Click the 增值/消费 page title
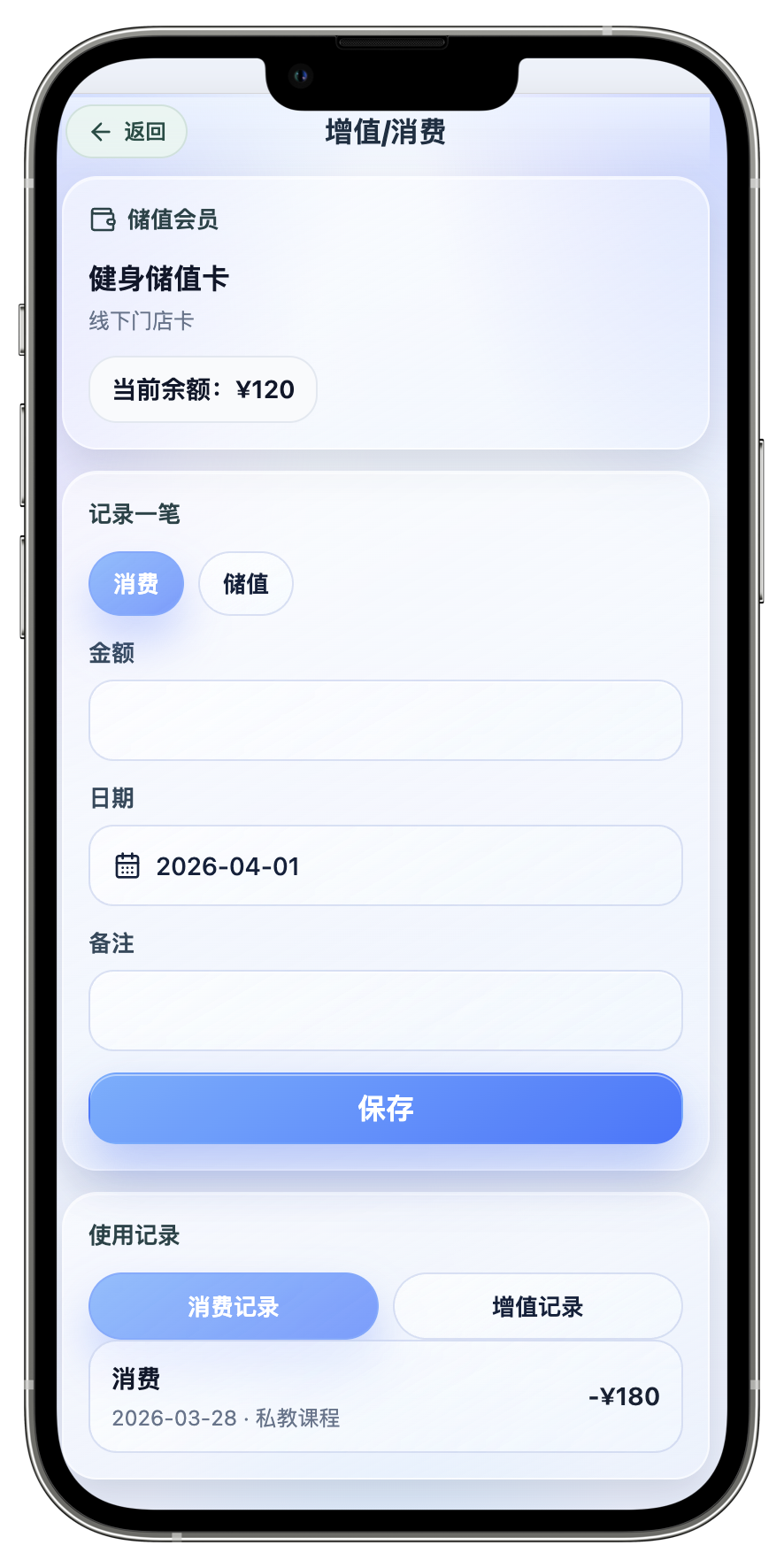The width and height of the screenshot is (784, 1568). 385,133
